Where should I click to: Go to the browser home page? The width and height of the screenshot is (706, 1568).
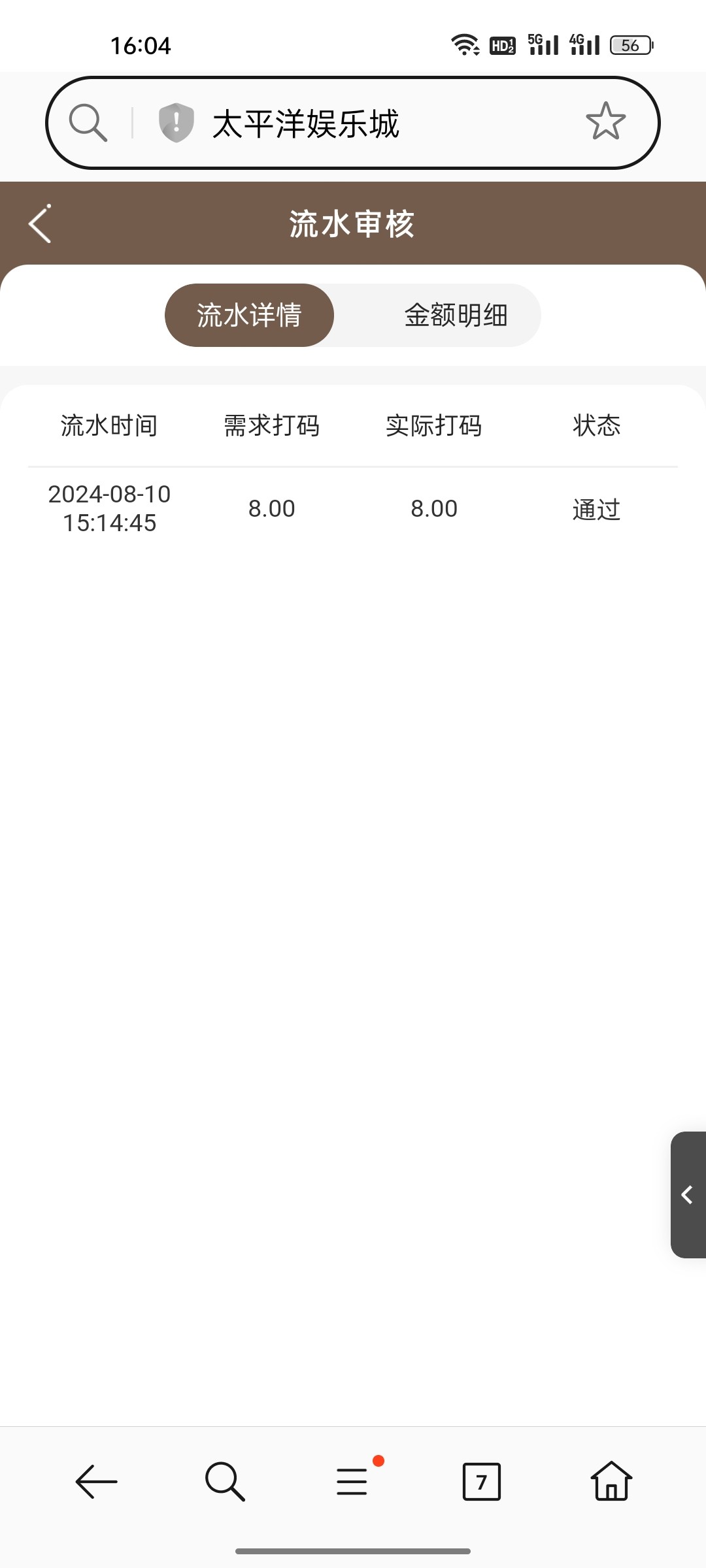coord(611,1481)
